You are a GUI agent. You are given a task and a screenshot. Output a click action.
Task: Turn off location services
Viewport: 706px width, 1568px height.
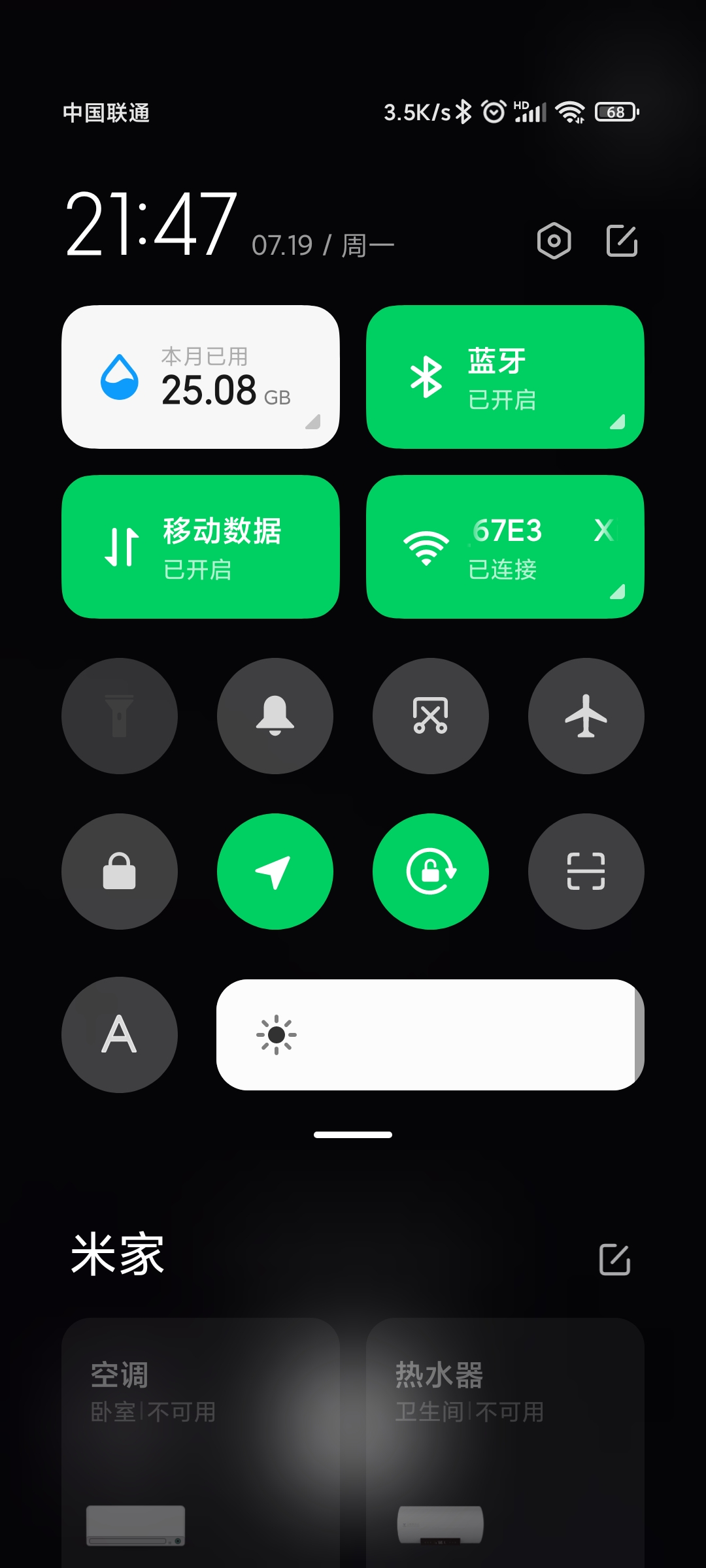pyautogui.click(x=275, y=872)
